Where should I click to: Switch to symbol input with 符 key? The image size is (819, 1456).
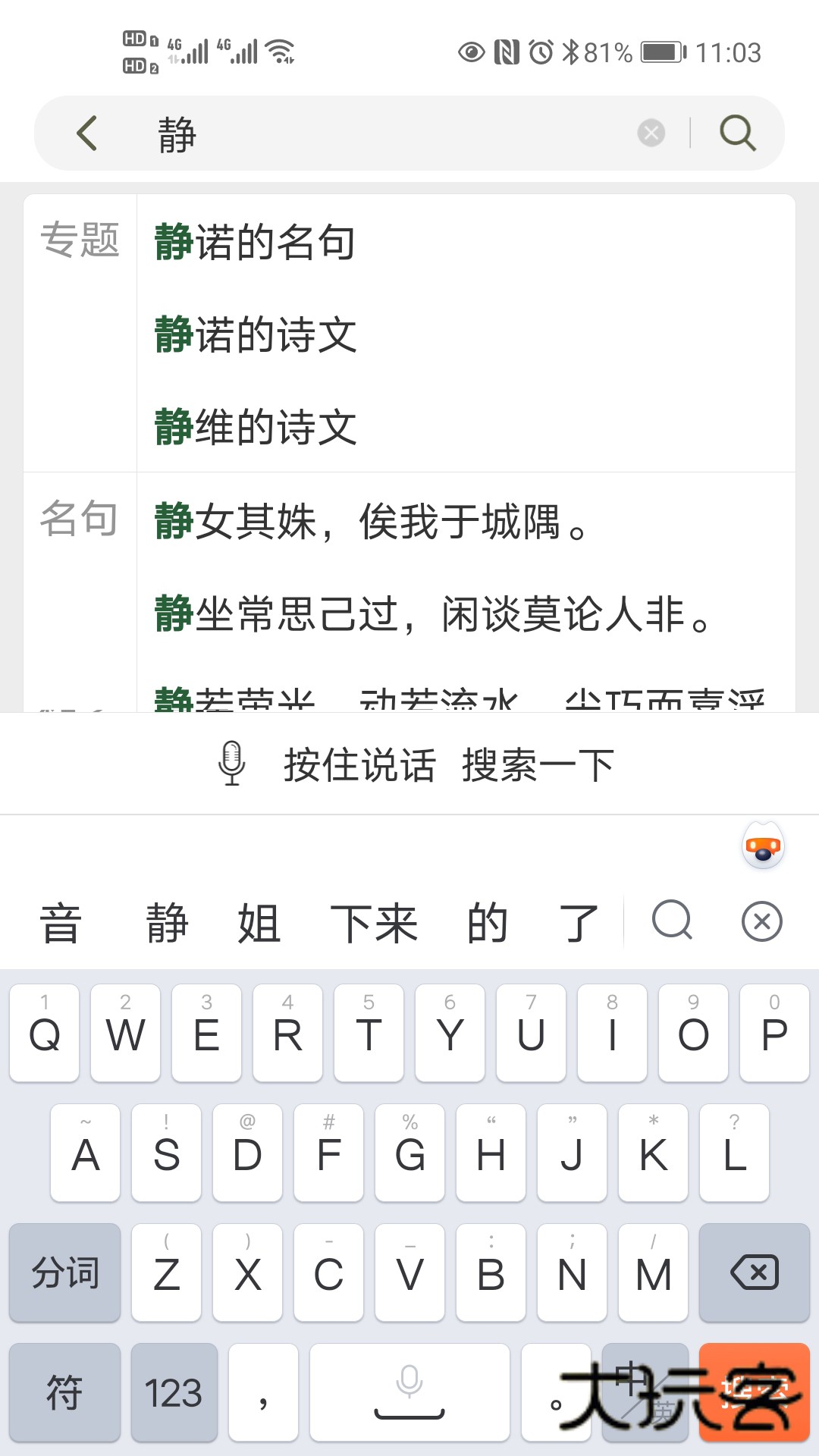tap(64, 1394)
